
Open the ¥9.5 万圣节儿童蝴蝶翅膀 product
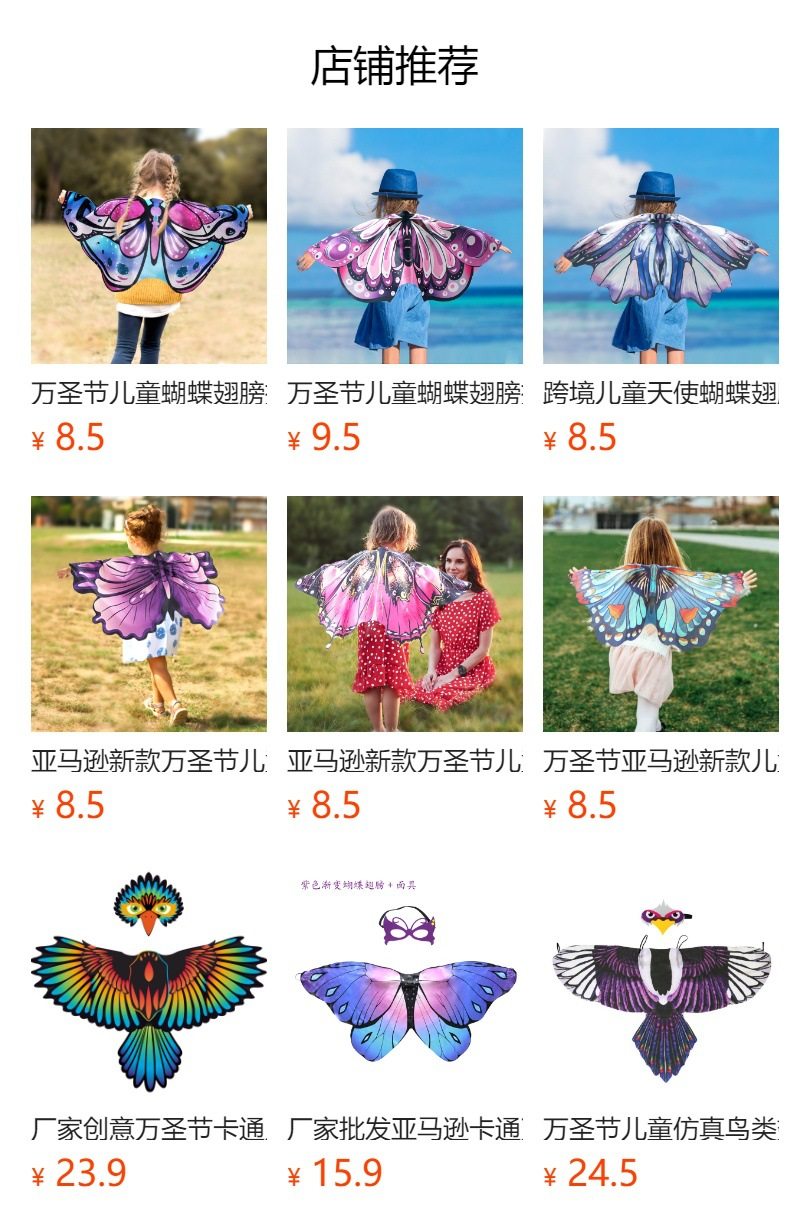[404, 246]
